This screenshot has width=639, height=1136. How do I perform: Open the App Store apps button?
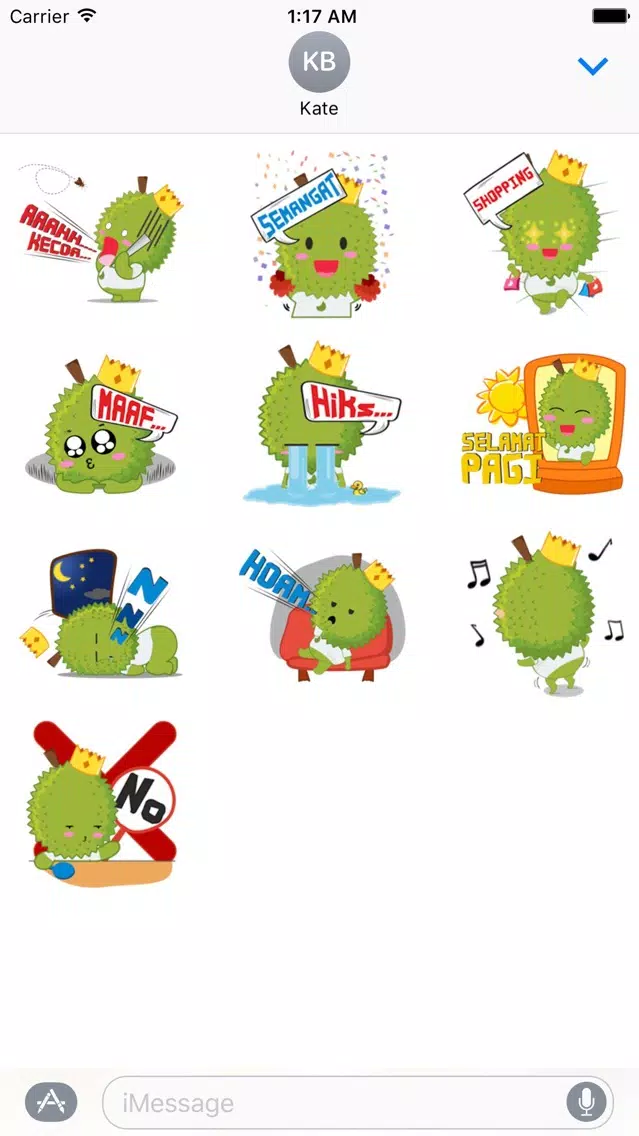(x=51, y=1102)
